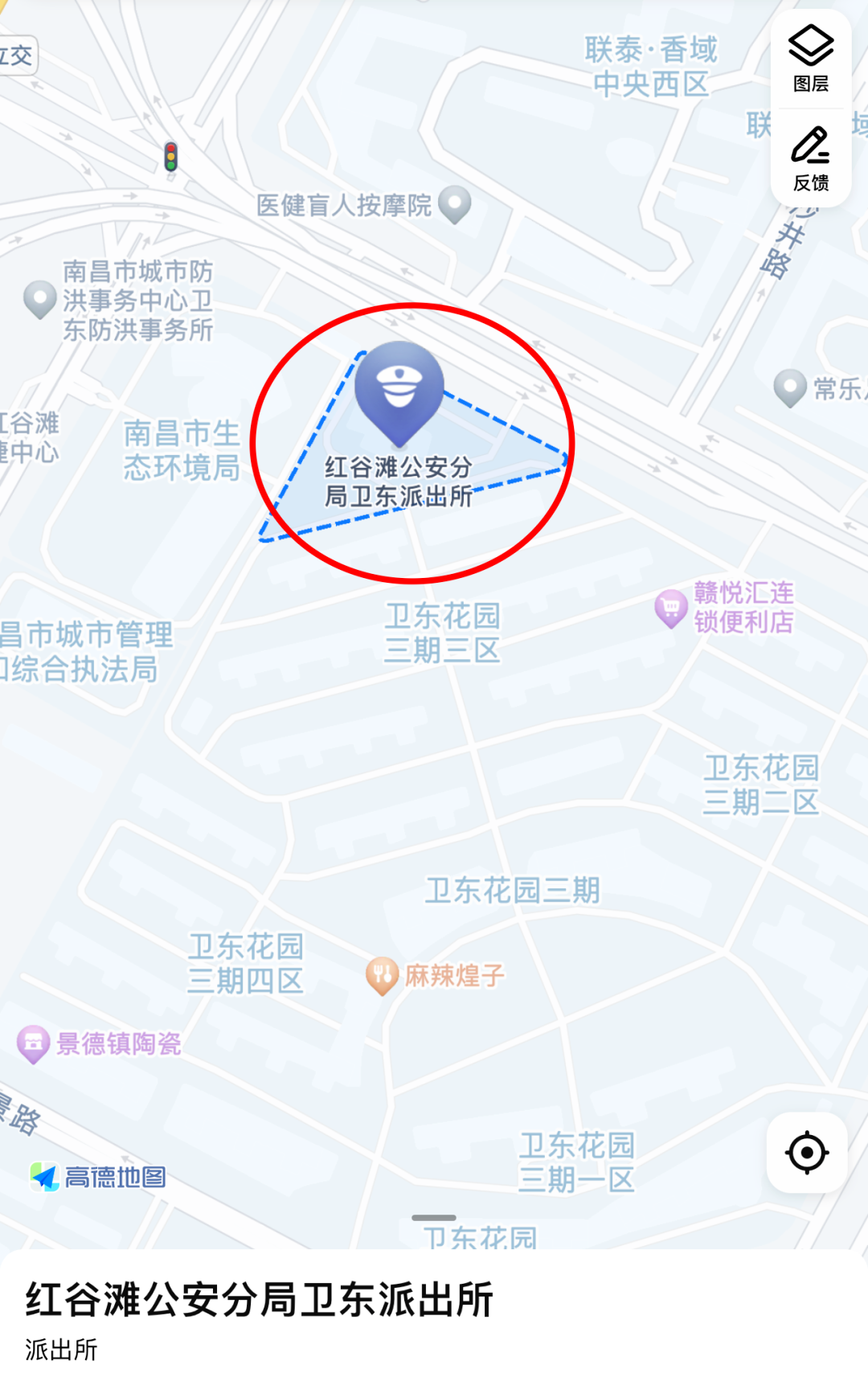Screen dimensions: 868x1373
Task: Tap the bottom sheet drag handle
Action: coord(434,1218)
